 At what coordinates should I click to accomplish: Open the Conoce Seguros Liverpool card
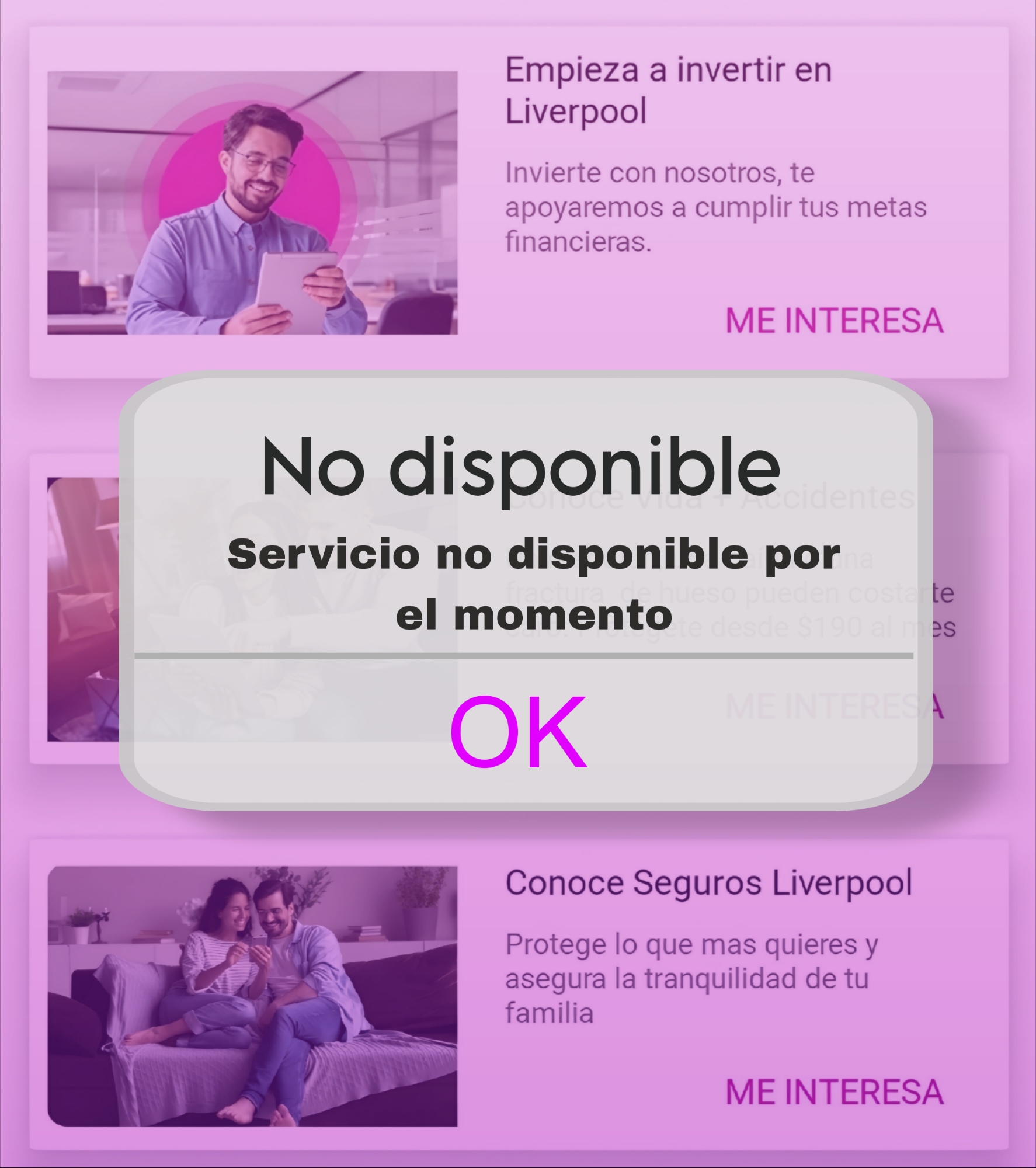[708, 882]
